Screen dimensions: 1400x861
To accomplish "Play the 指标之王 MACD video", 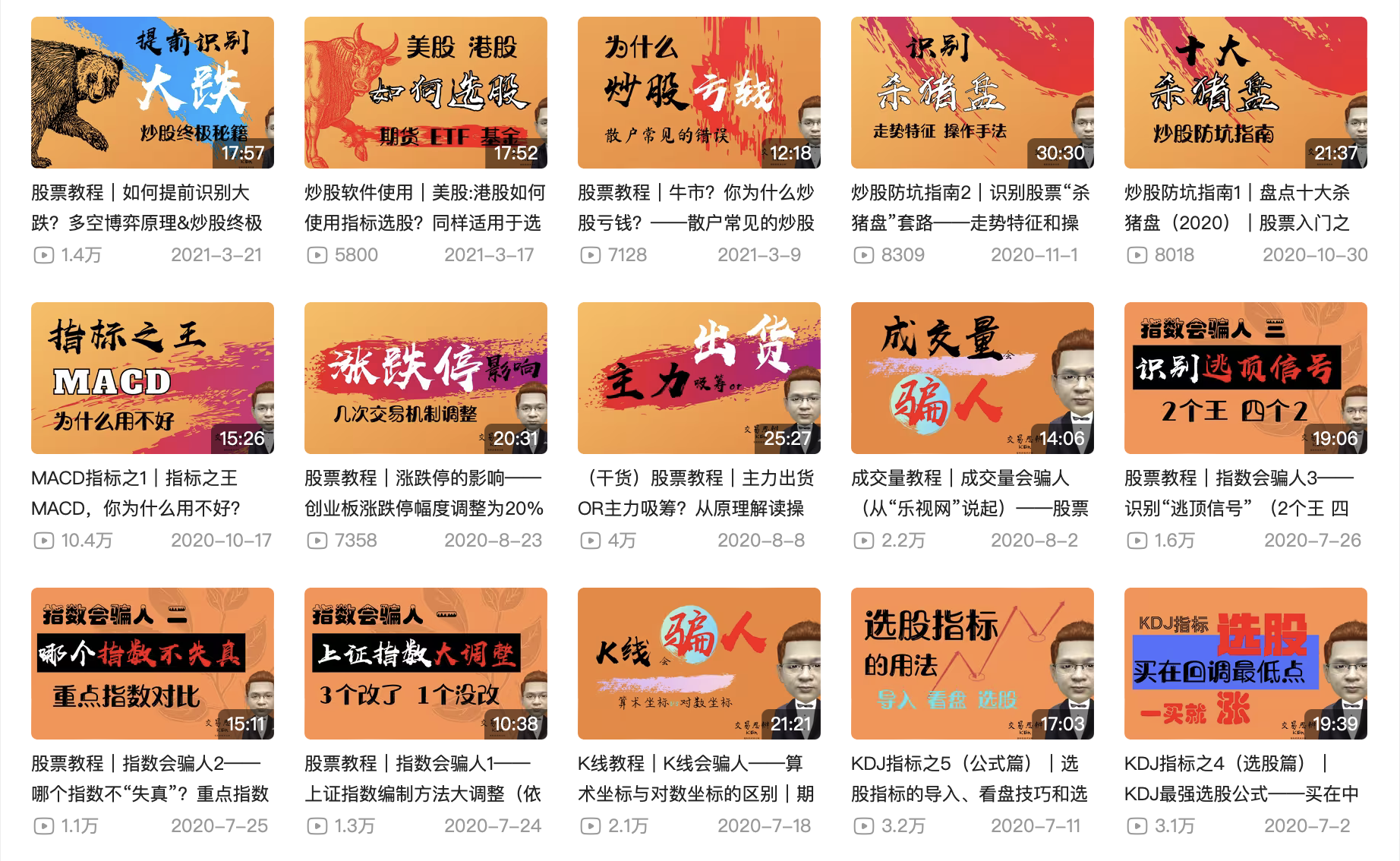I will [x=152, y=378].
